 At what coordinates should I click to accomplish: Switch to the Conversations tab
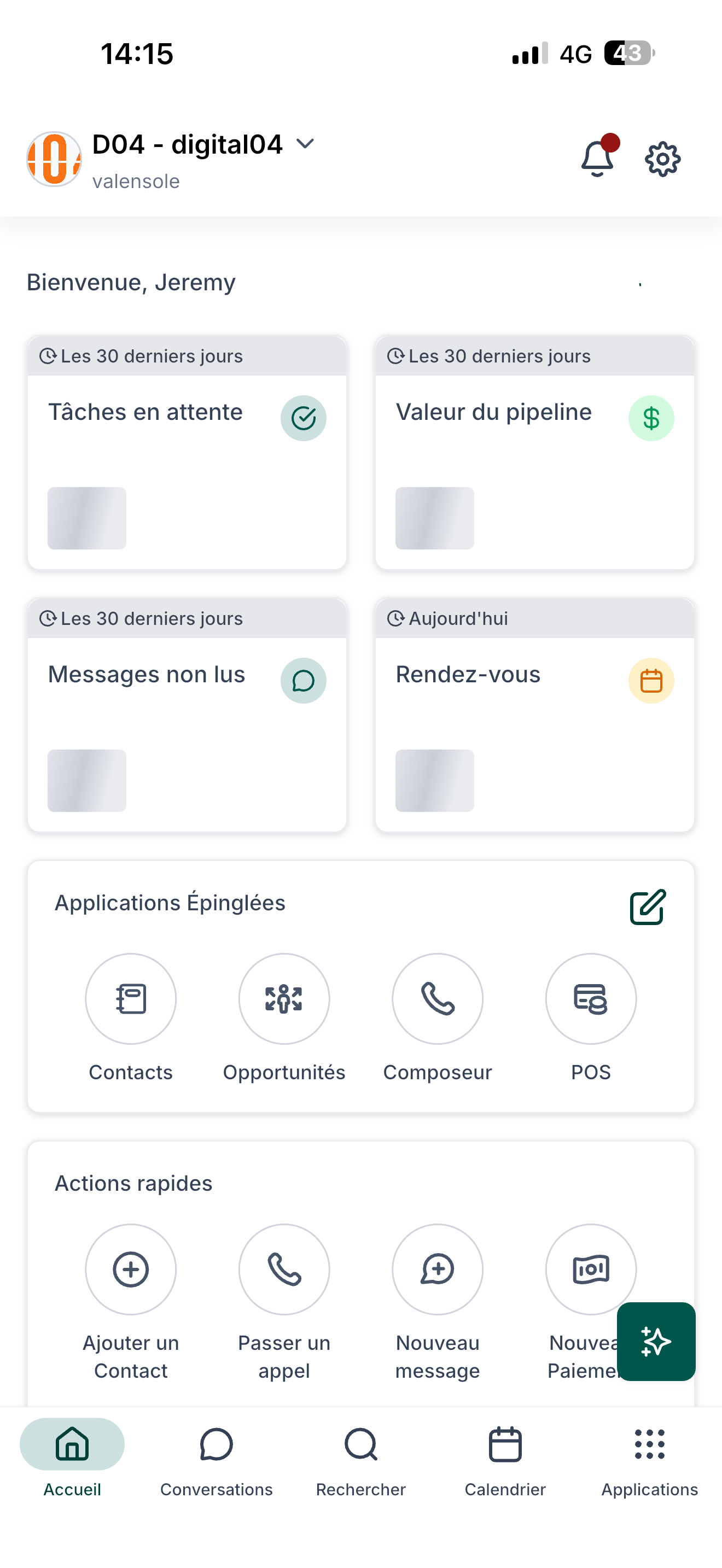point(216,1461)
